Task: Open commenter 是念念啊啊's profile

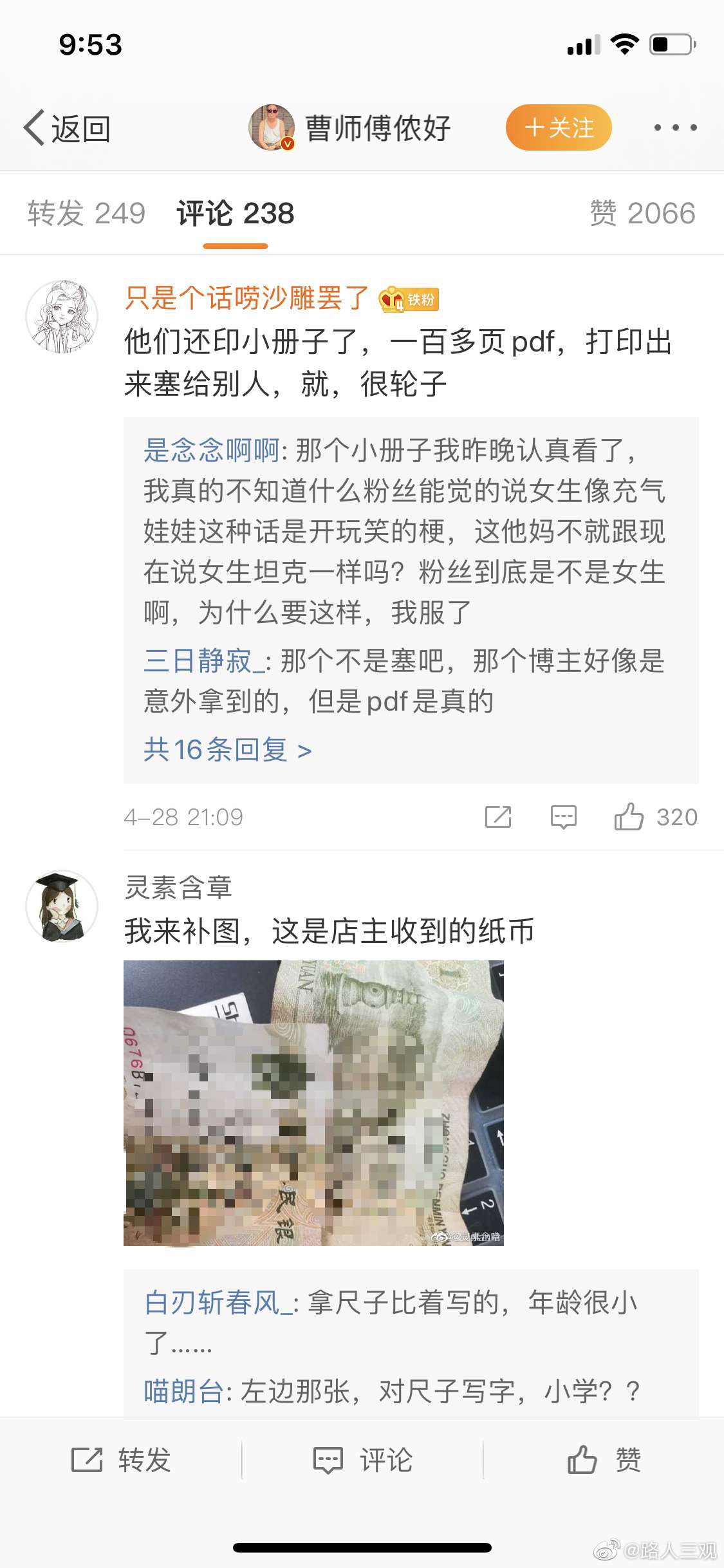Action: point(212,450)
